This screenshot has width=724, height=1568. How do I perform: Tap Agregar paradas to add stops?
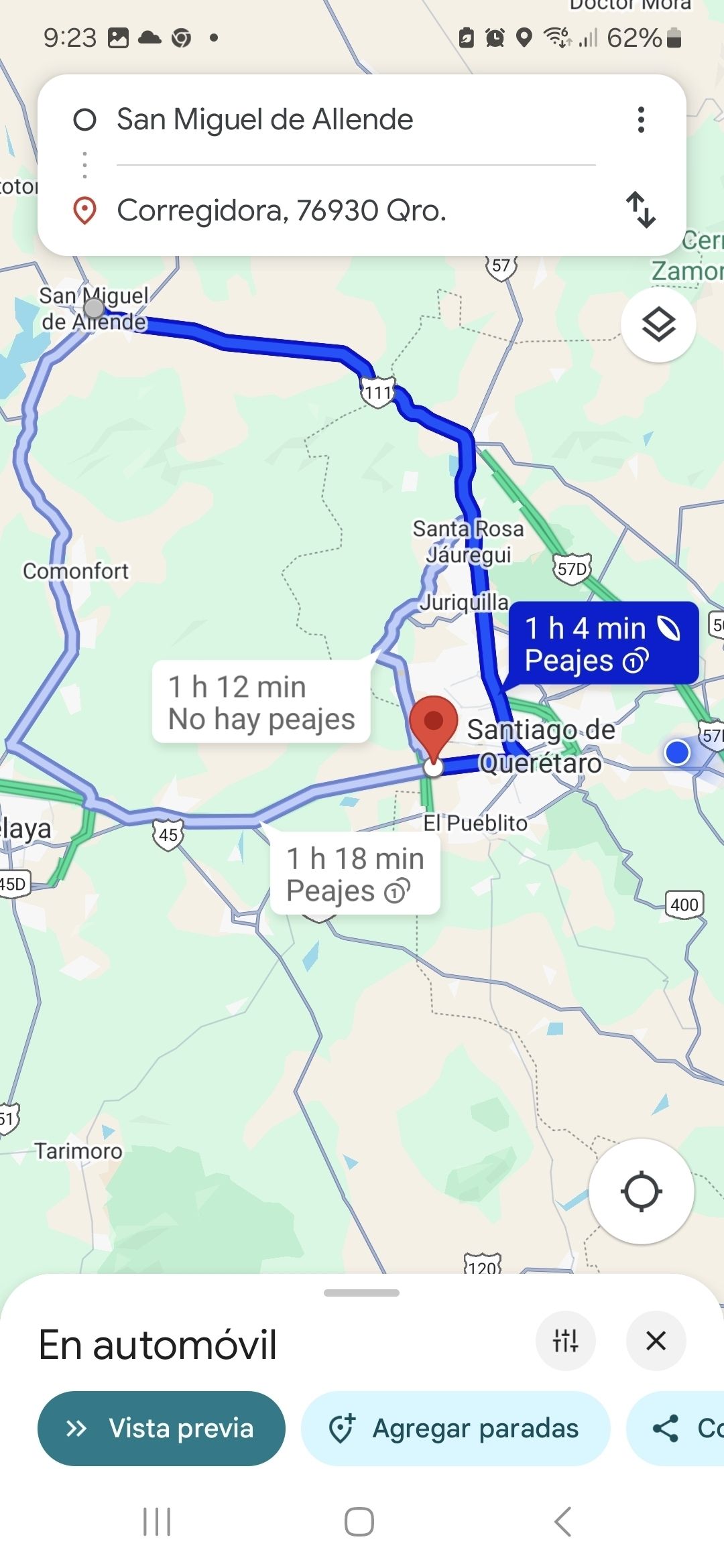456,1428
